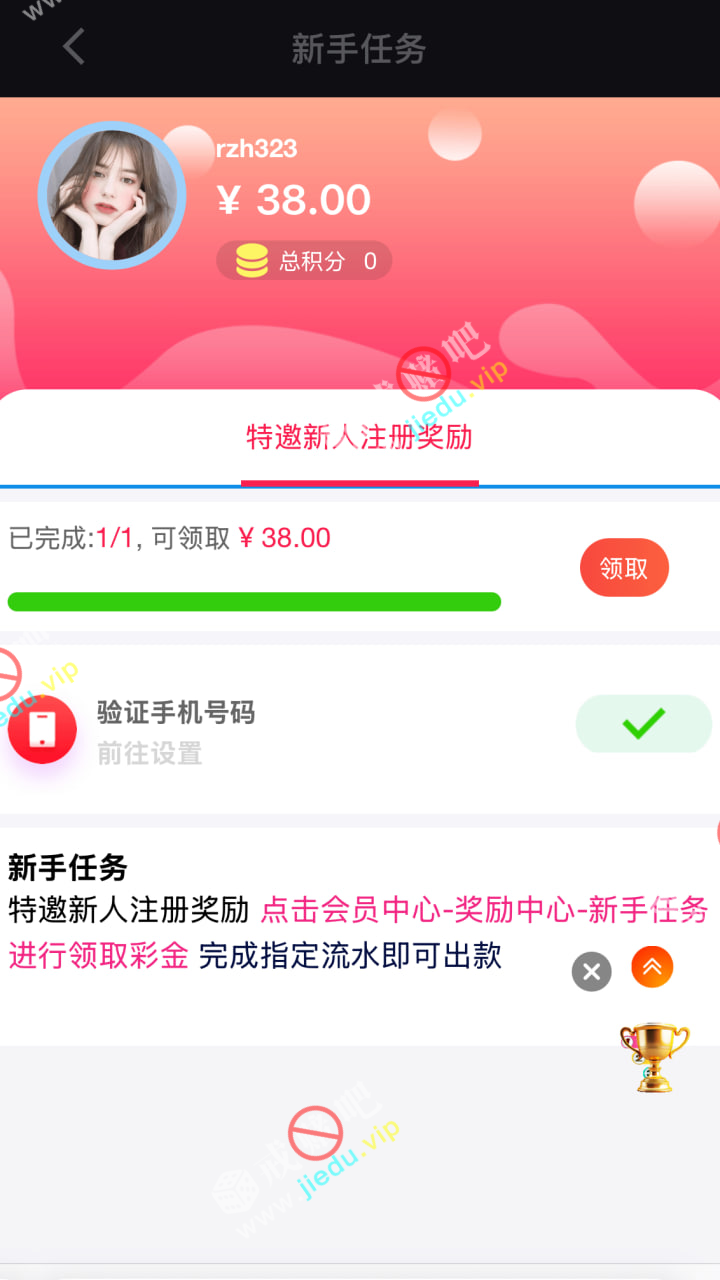Open the gold trophy floating icon
The image size is (720, 1280).
655,1056
